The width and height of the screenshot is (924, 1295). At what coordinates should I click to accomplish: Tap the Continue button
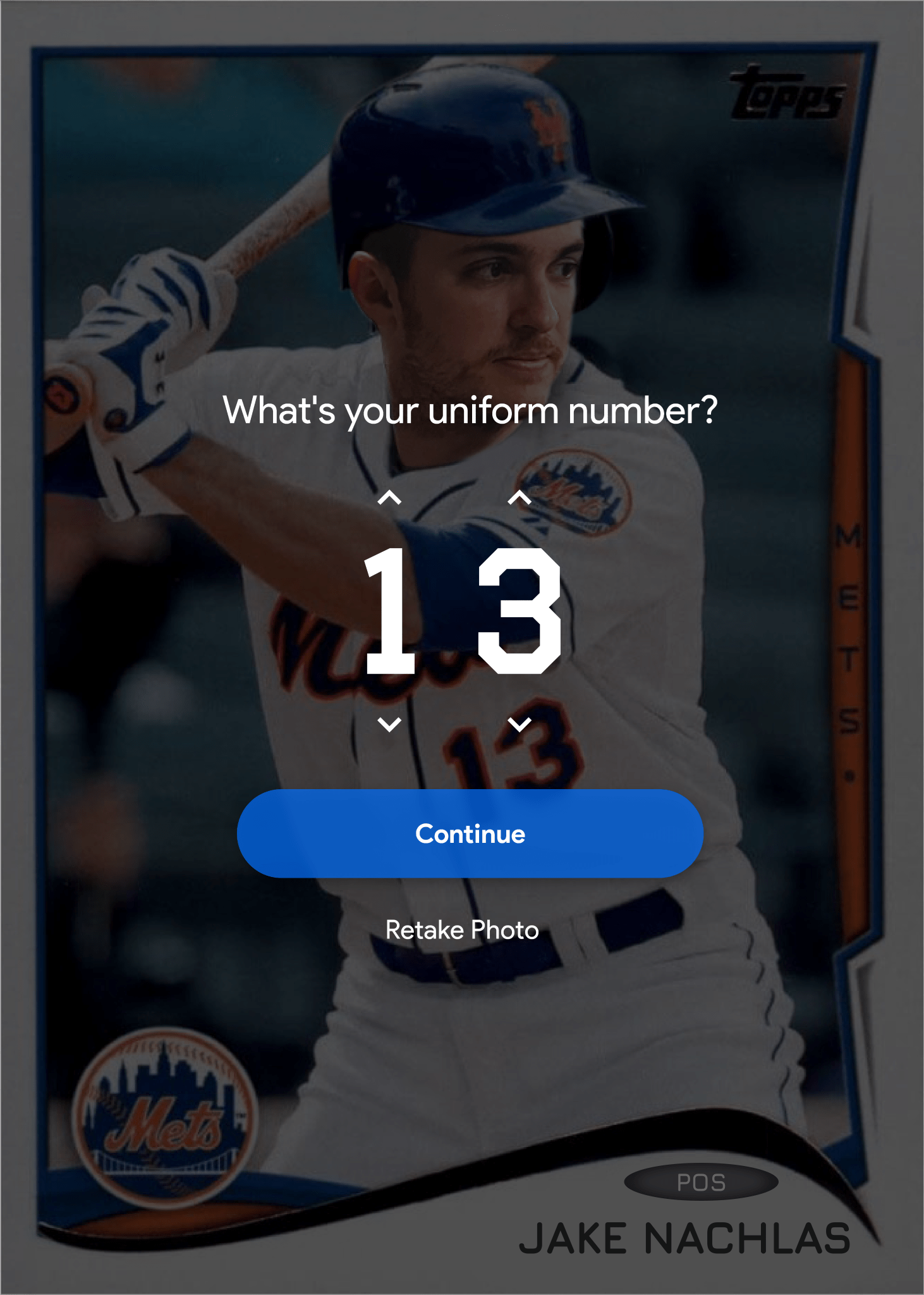coord(470,833)
